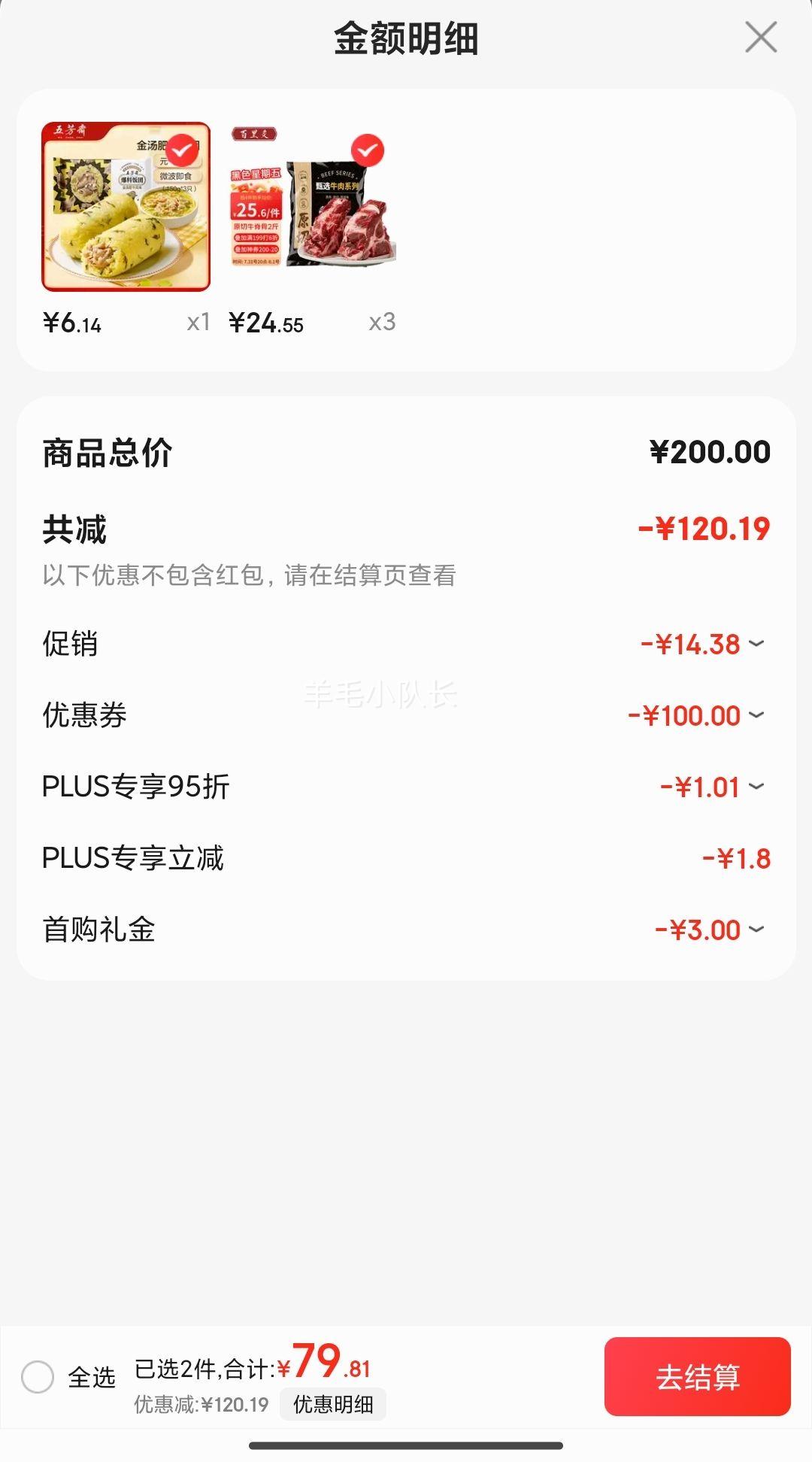The height and width of the screenshot is (1462, 812).
Task: Close the 金额明细 panel
Action: click(761, 37)
